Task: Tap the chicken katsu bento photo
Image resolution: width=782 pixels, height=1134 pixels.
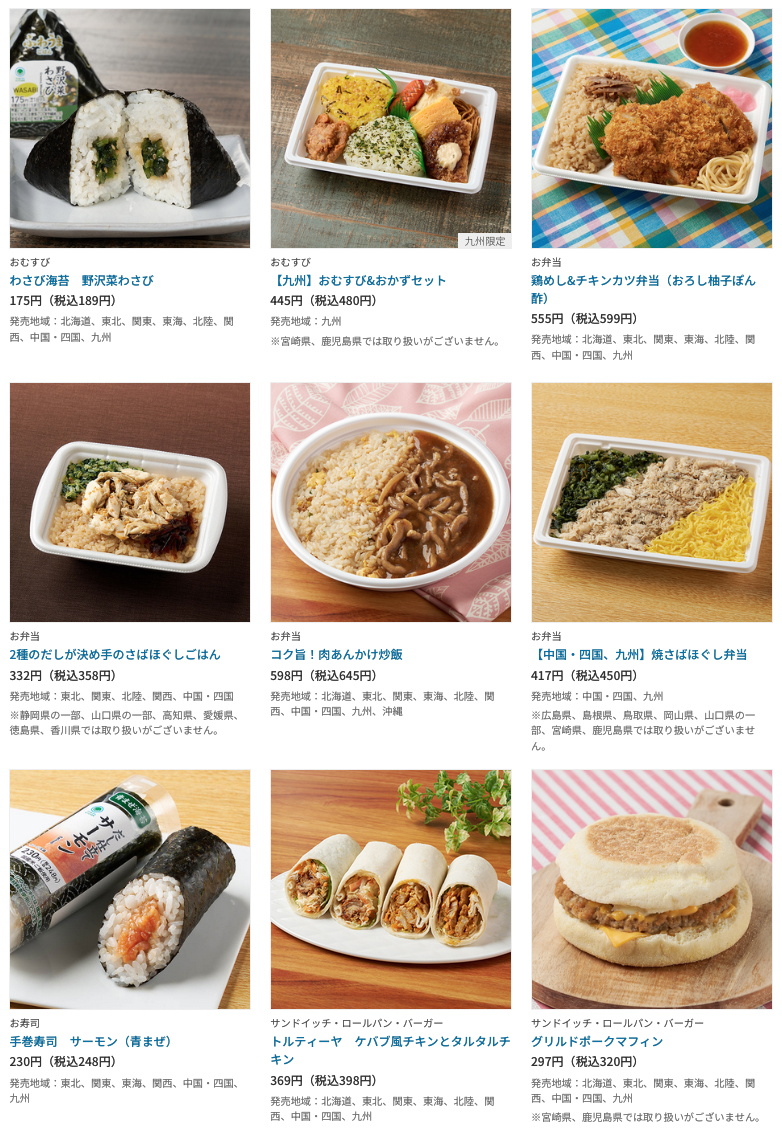Action: coord(651,128)
